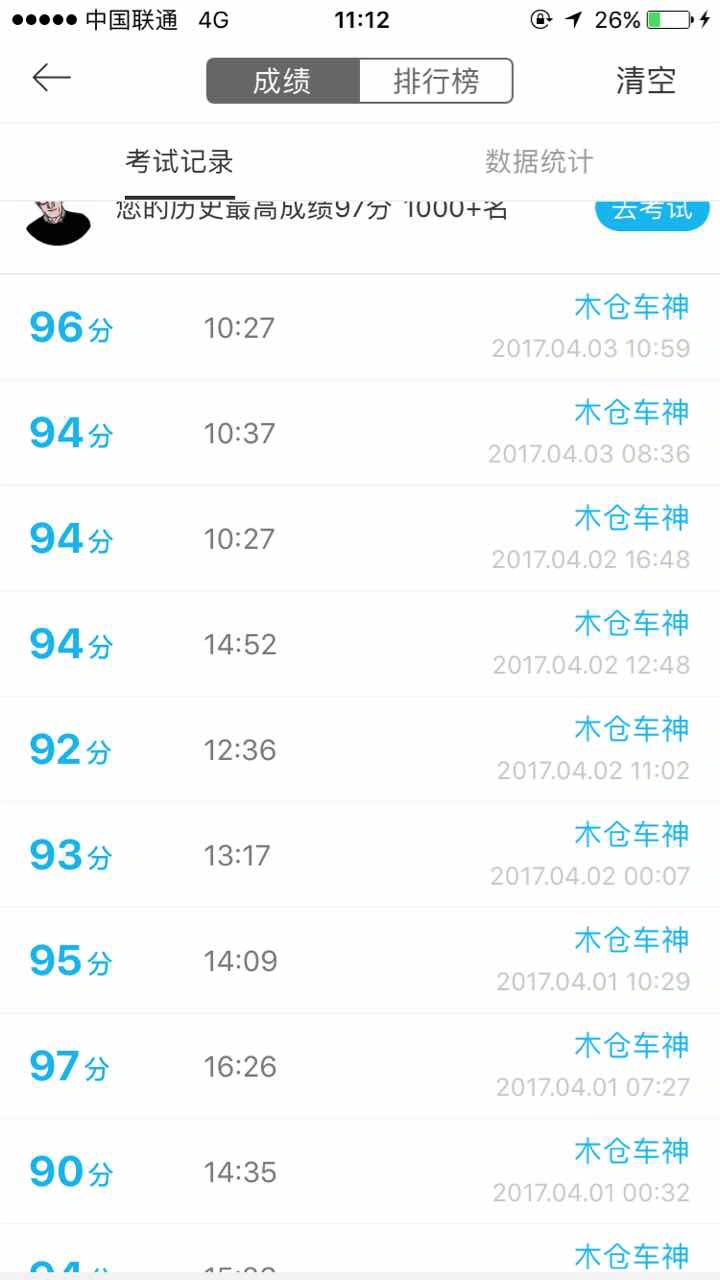Tap the 去考试 button
The width and height of the screenshot is (720, 1280).
[x=652, y=210]
